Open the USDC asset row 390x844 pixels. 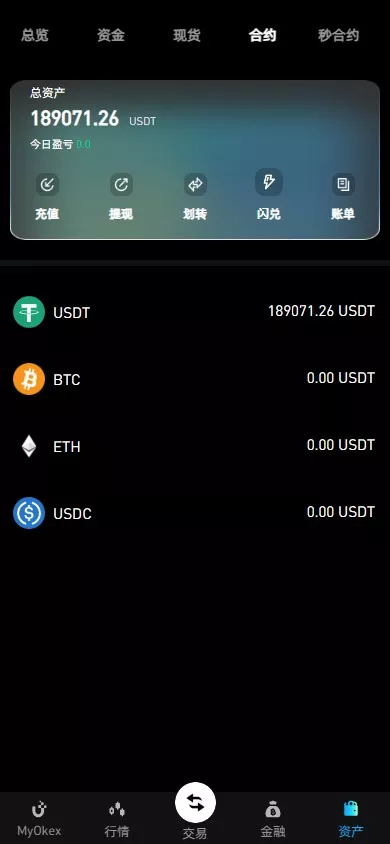tap(195, 513)
